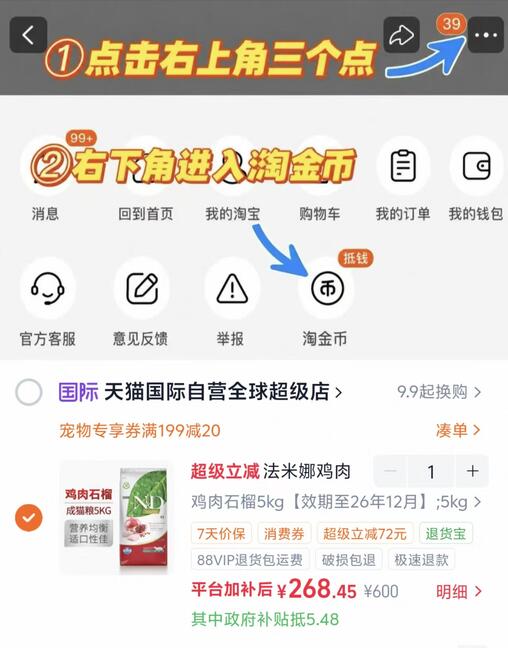Open 意见反馈 form
508x648 pixels.
[x=141, y=303]
